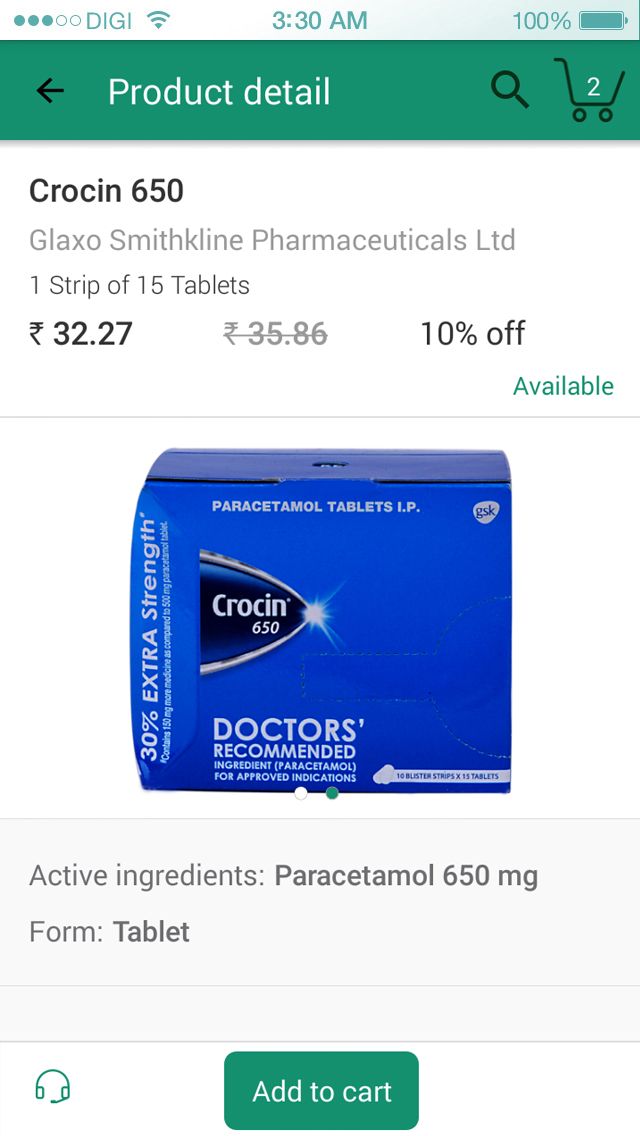The width and height of the screenshot is (640, 1136).
Task: Add Crocin 650 to cart
Action: [x=321, y=1091]
